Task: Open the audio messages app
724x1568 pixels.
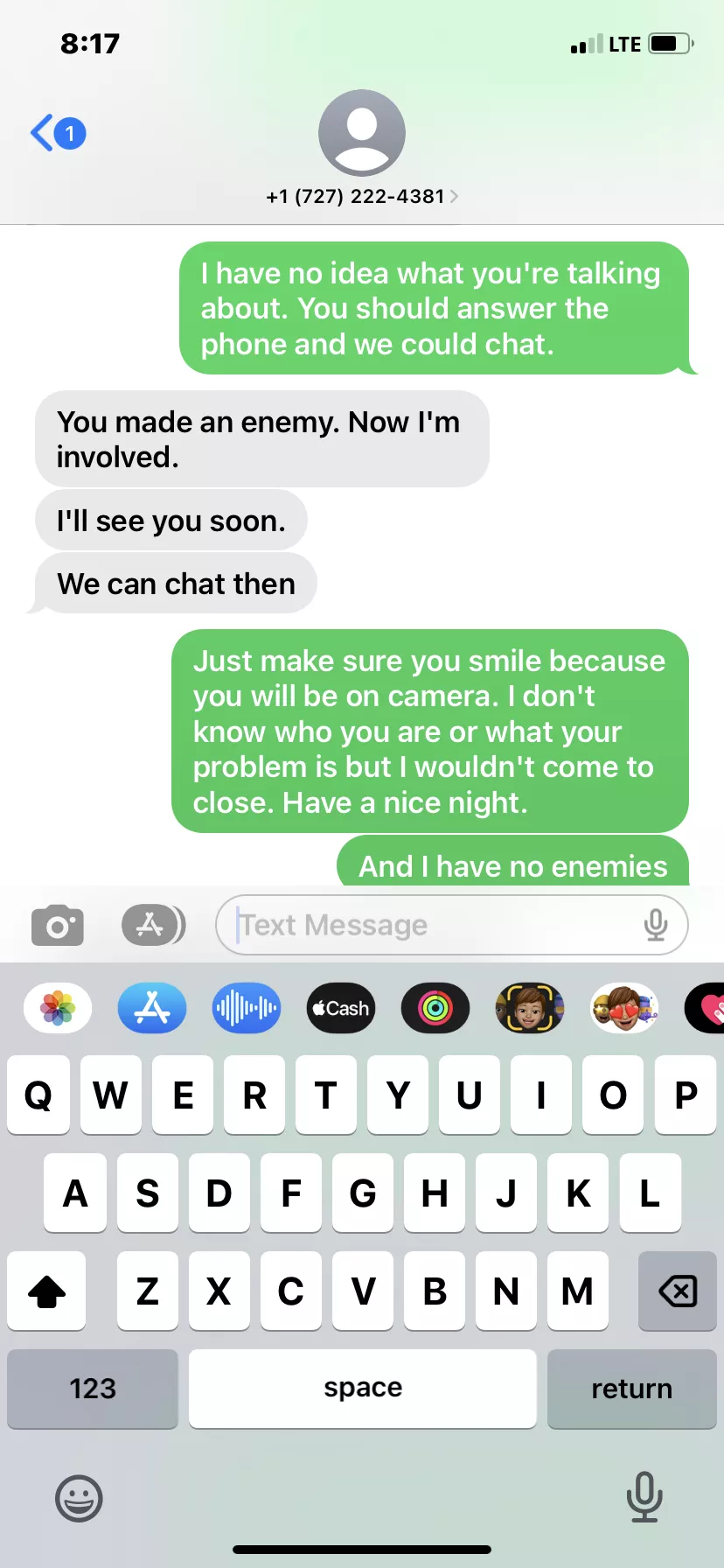Action: tap(247, 1008)
